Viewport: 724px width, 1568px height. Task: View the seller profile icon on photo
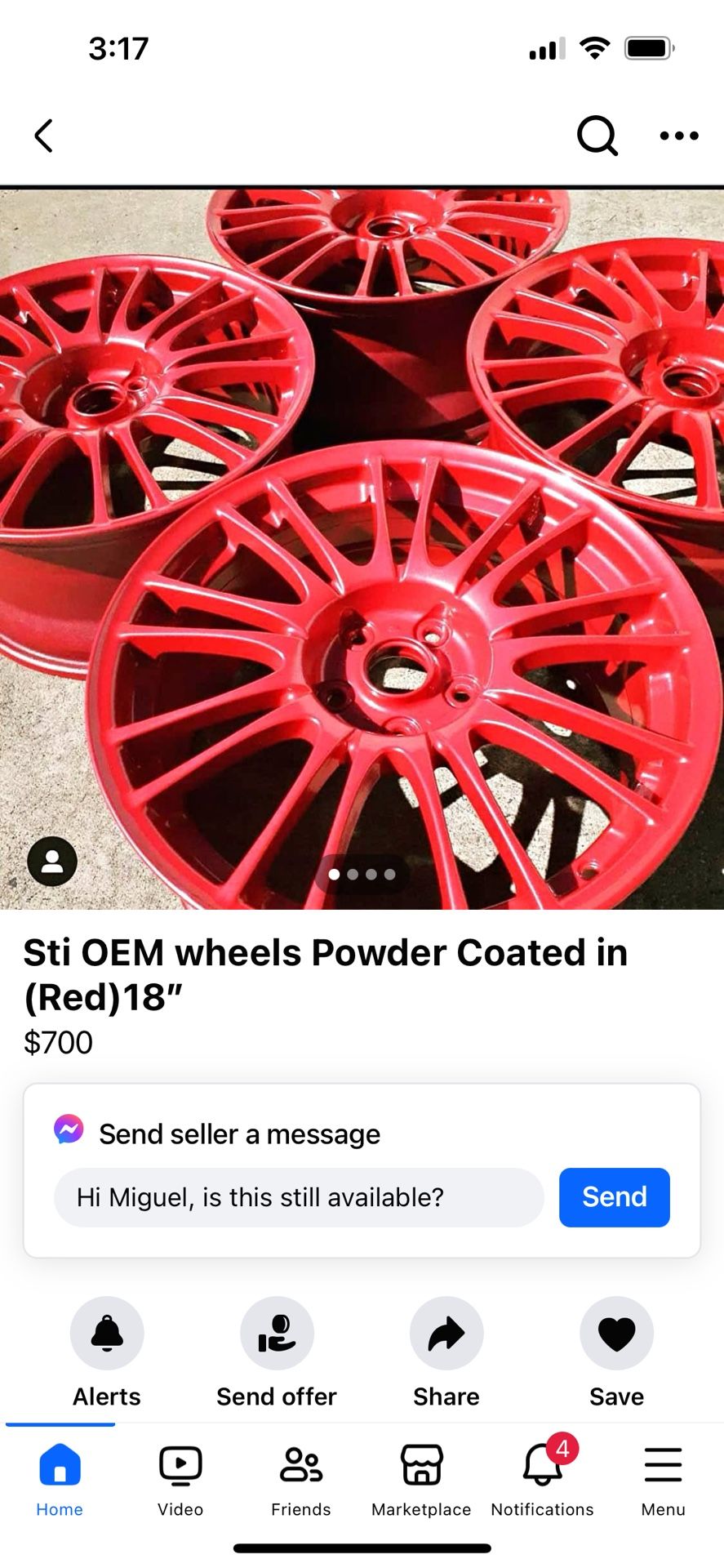point(52,861)
